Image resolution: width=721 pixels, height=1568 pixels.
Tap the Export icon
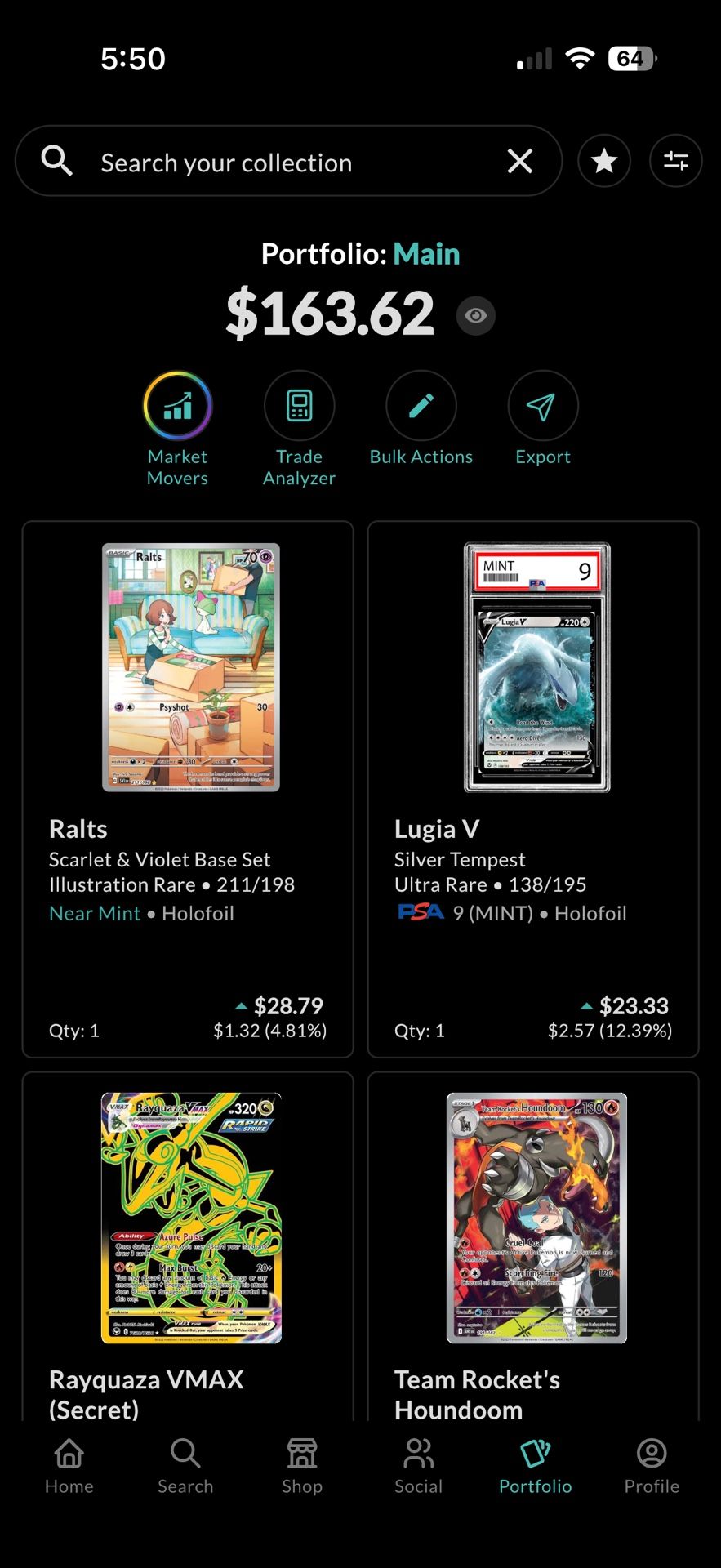click(542, 406)
